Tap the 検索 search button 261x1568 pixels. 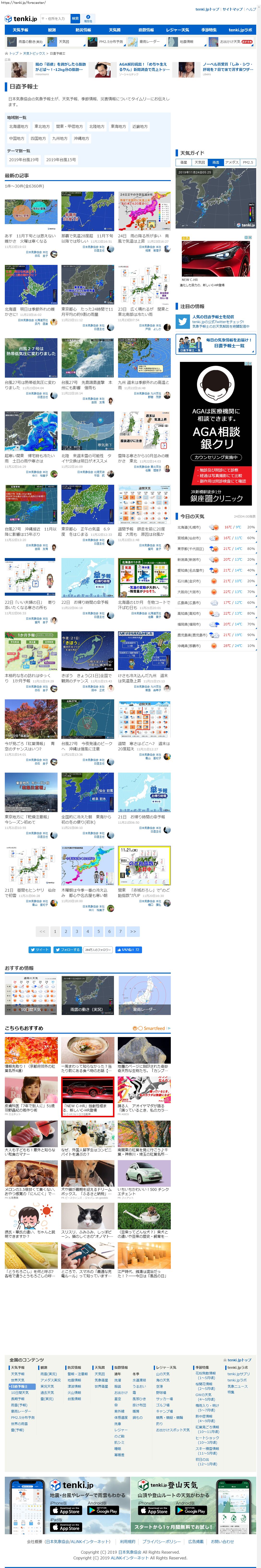click(x=75, y=18)
